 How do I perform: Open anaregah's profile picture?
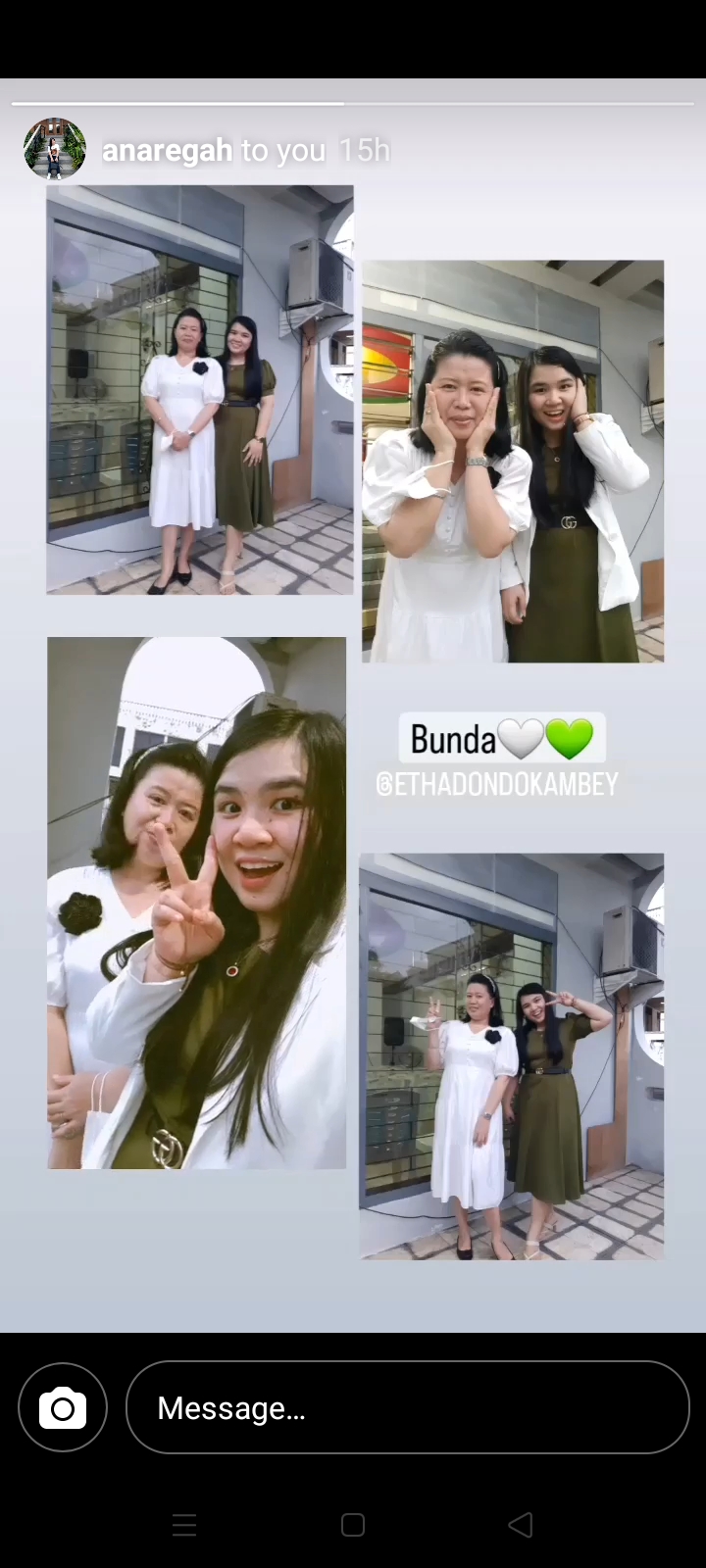pyautogui.click(x=54, y=149)
